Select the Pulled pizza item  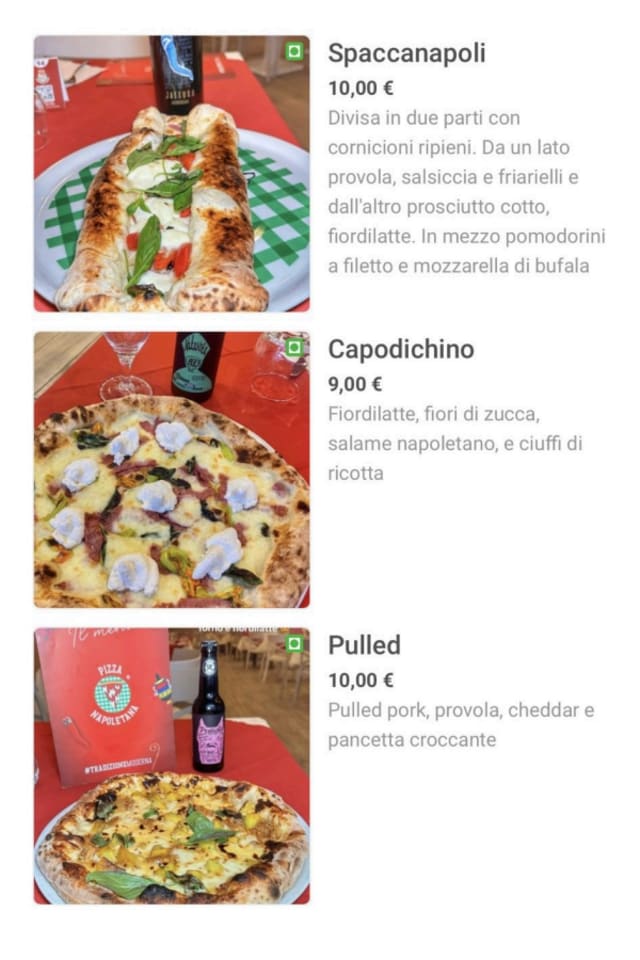point(364,645)
